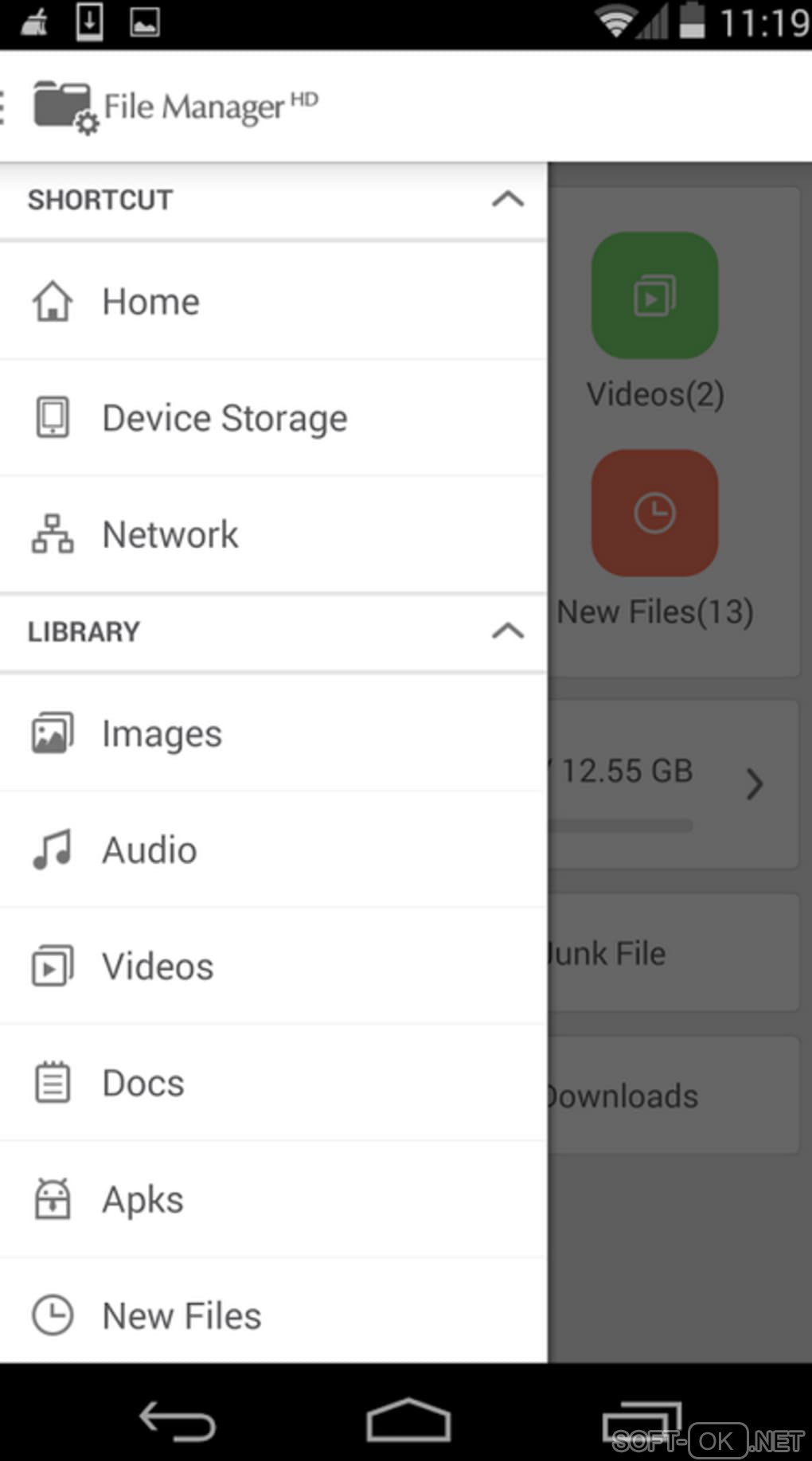
Task: Open the Videos library in drawer
Action: point(158,967)
